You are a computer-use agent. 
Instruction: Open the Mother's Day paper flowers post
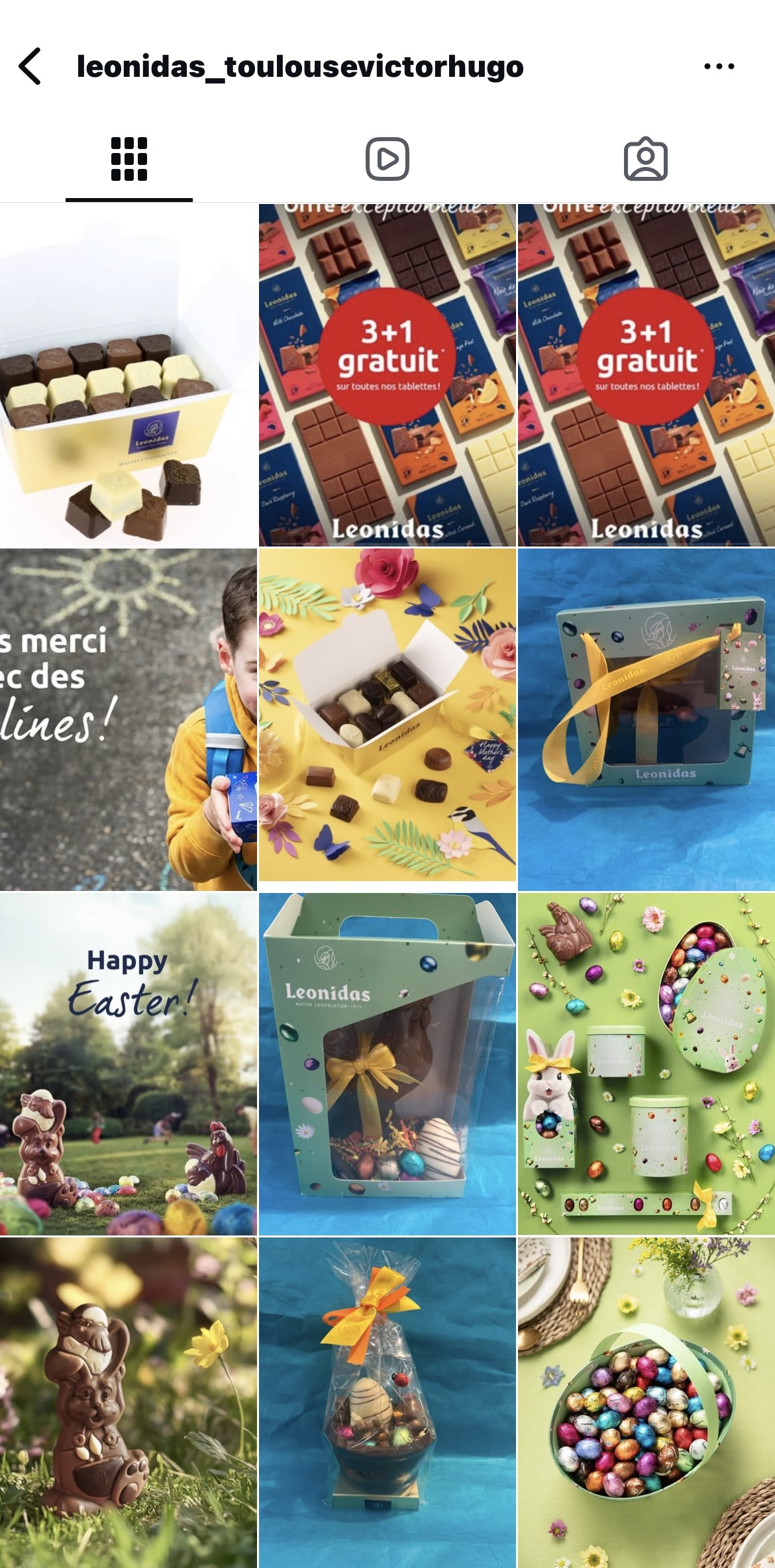coord(387,719)
